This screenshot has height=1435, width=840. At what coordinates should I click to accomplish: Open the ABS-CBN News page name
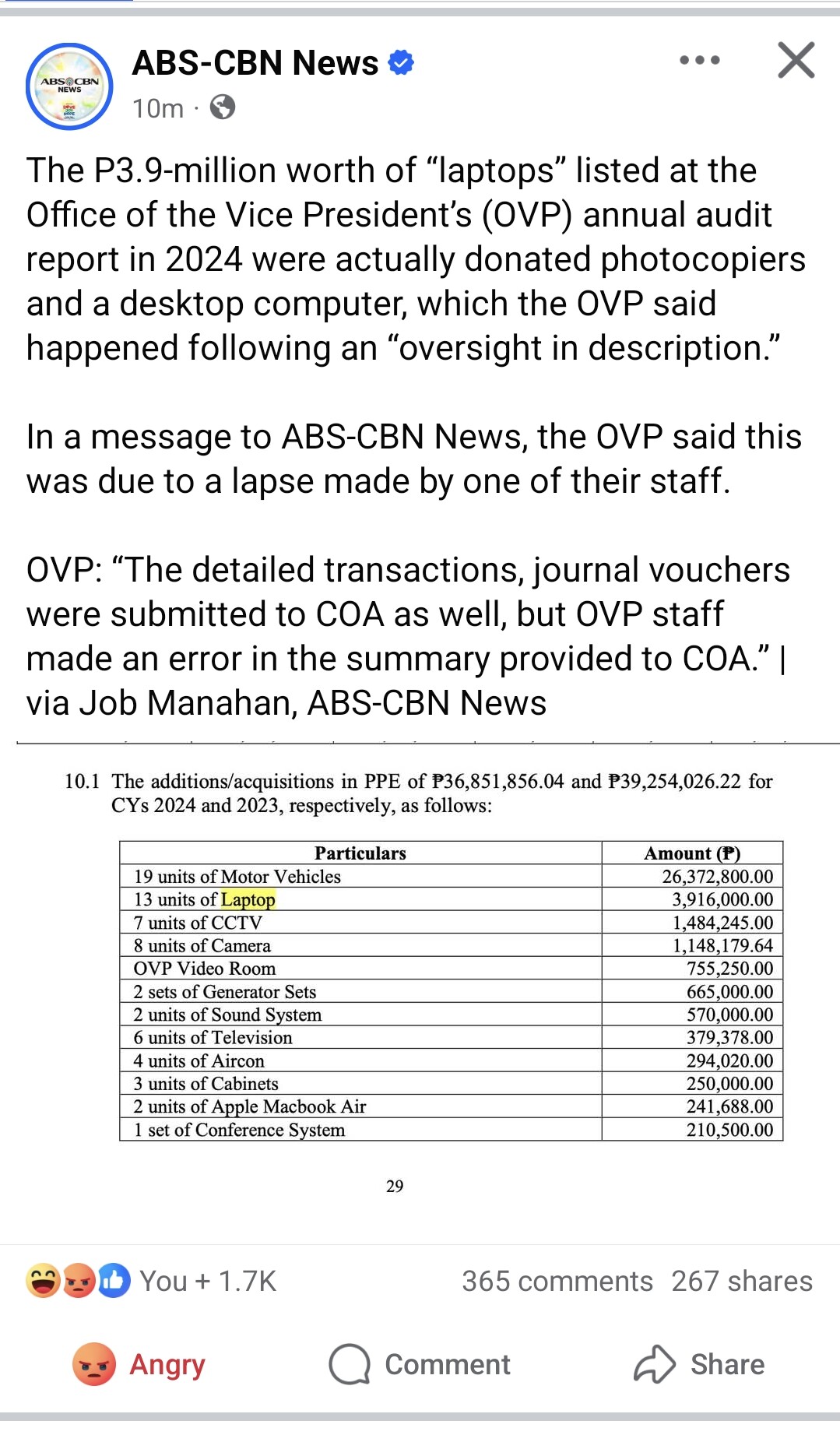(x=255, y=63)
